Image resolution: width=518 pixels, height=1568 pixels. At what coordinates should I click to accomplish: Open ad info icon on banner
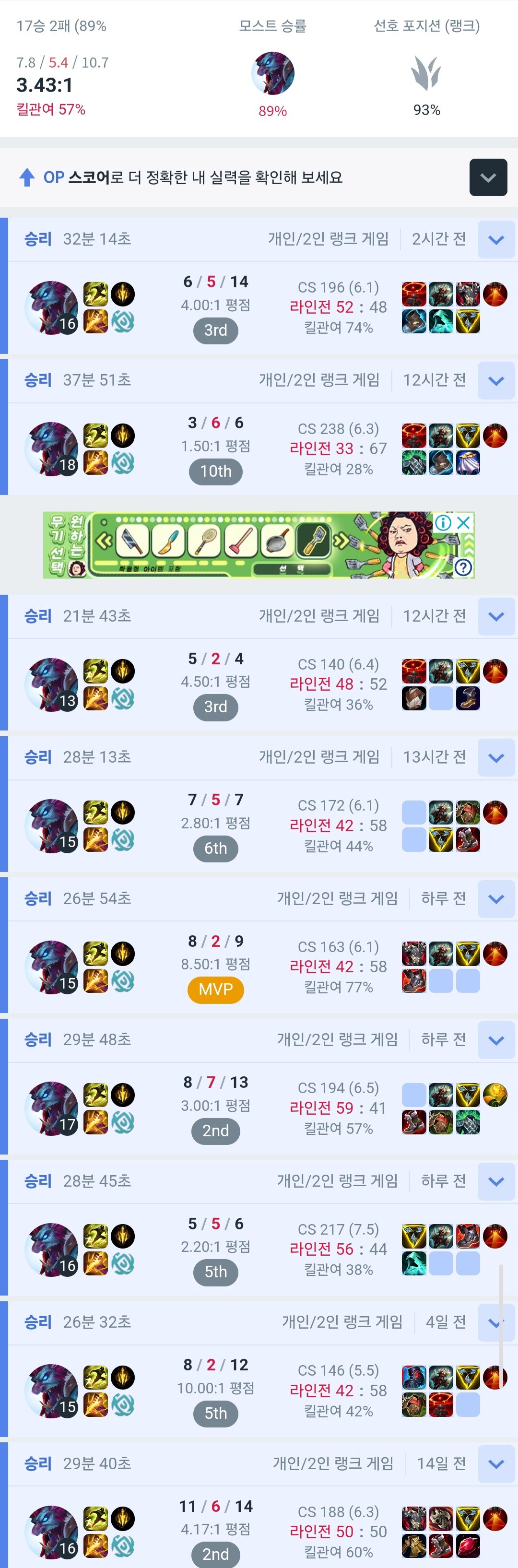click(443, 522)
